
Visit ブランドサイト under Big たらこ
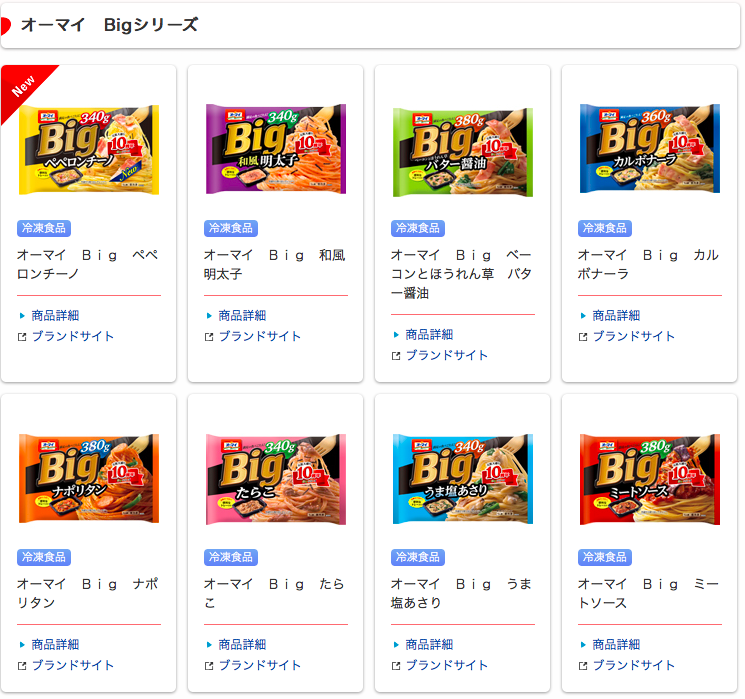[259, 665]
